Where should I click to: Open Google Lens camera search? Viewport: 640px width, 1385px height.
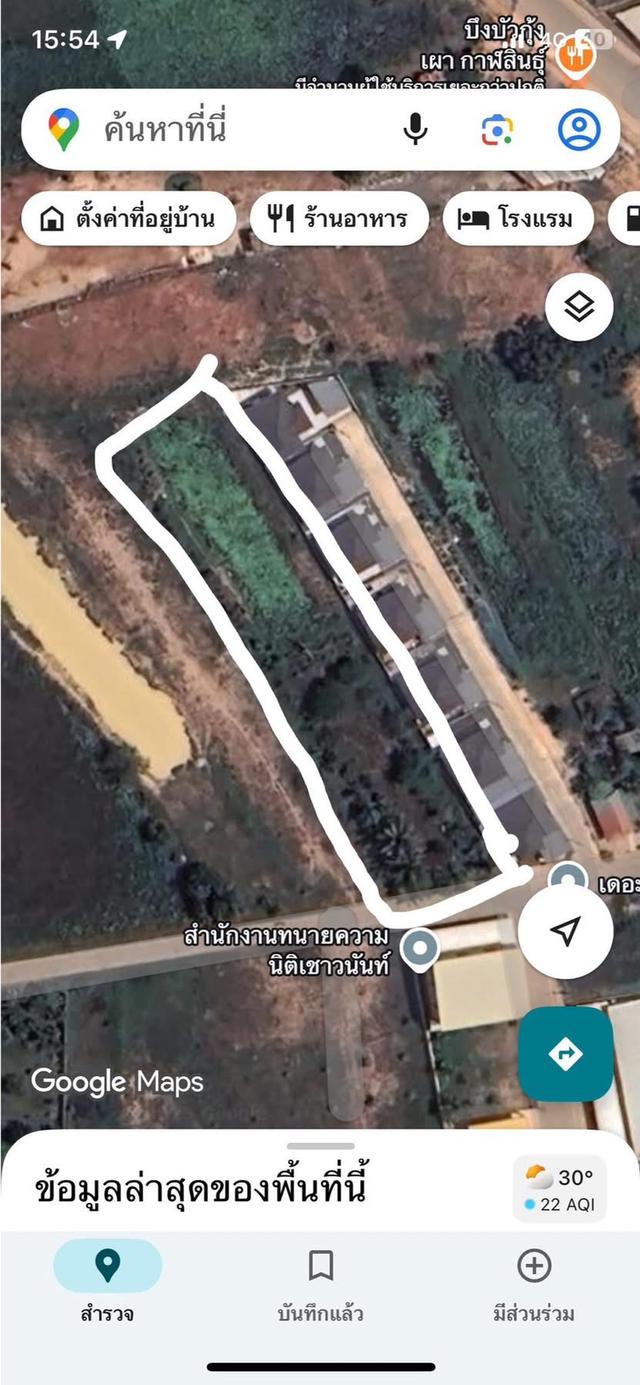coord(497,130)
